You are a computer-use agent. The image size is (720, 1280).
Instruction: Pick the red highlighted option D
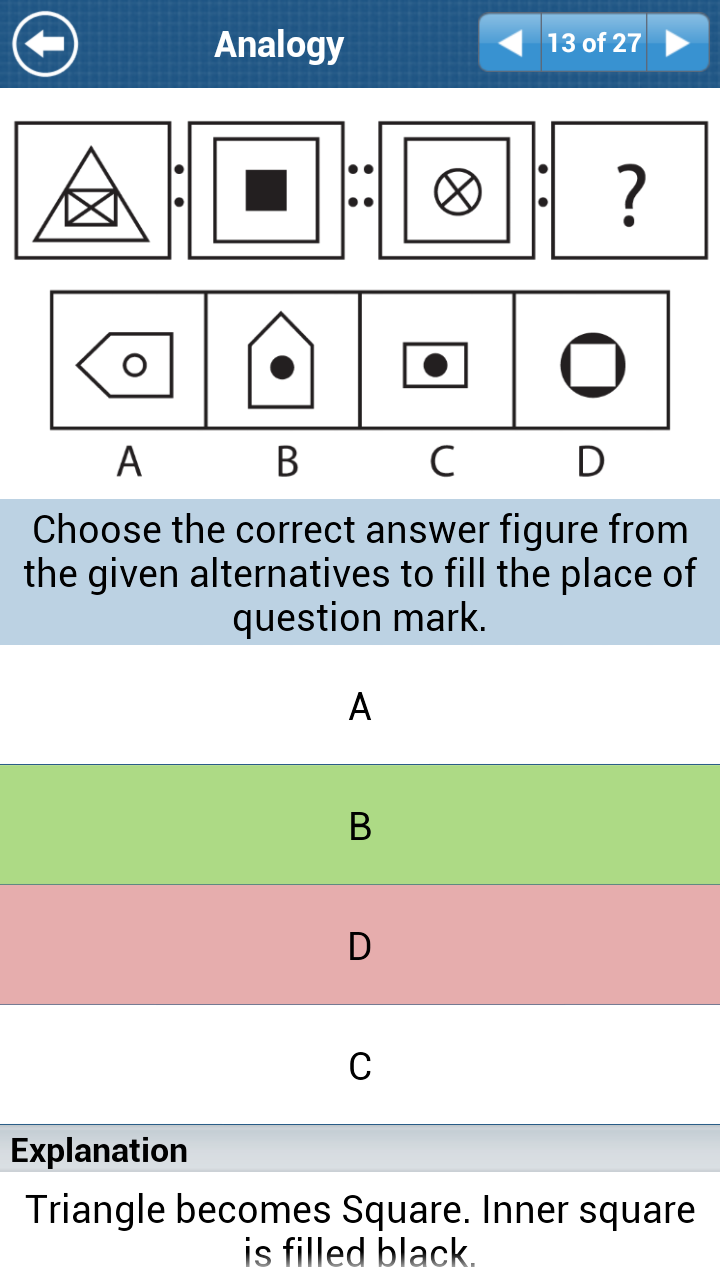[x=360, y=944]
